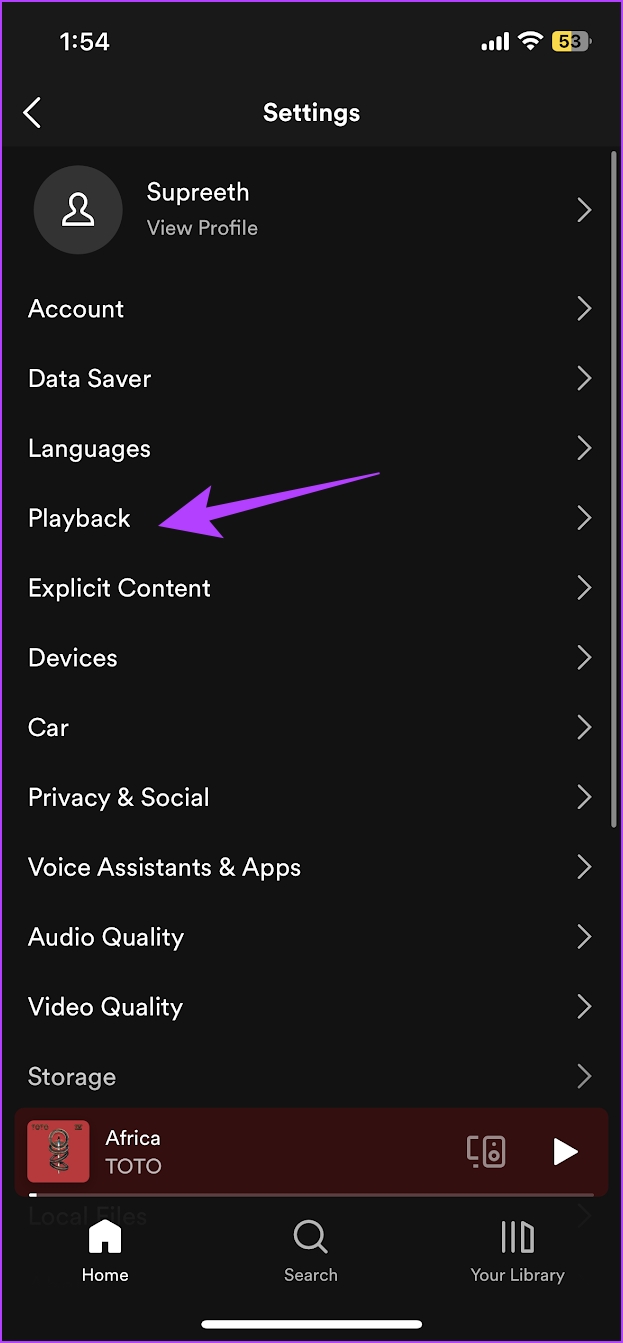
Task: Open Video Quality settings
Action: (x=311, y=1007)
